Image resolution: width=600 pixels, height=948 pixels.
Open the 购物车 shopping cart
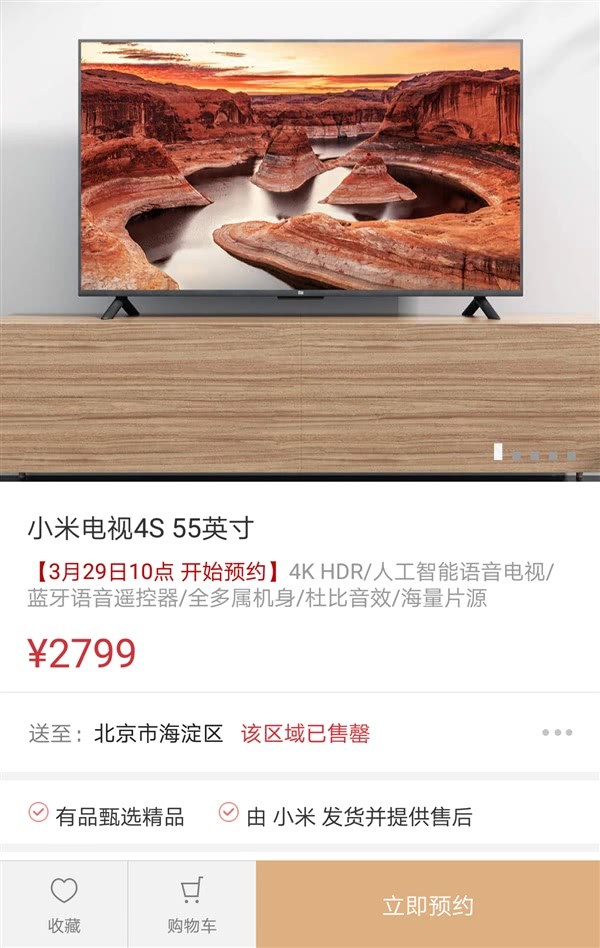pos(191,904)
